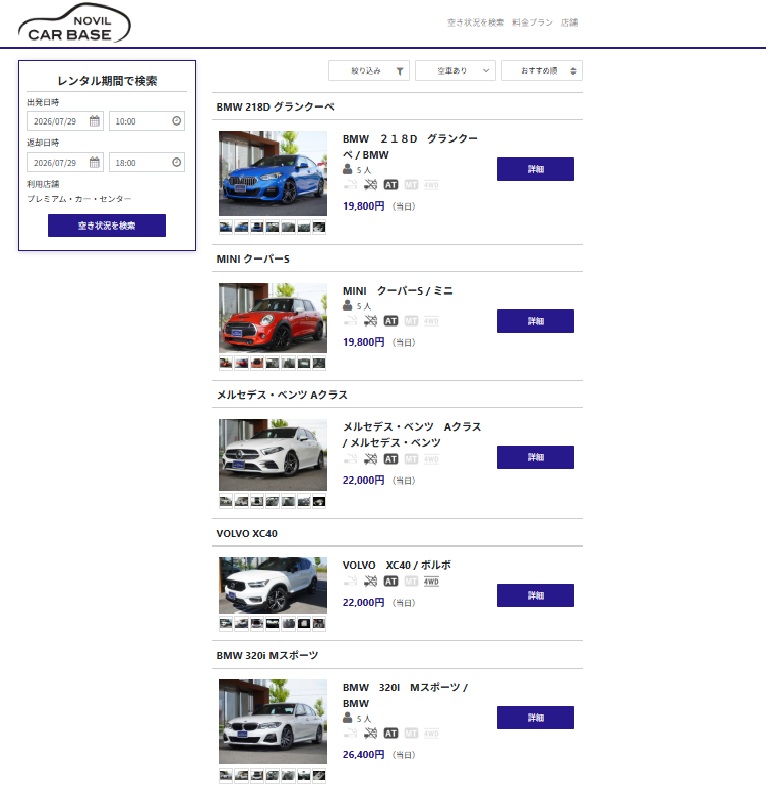Viewport: 766px width, 809px height.
Task: Change the departure time 10:00
Action: pyautogui.click(x=146, y=121)
